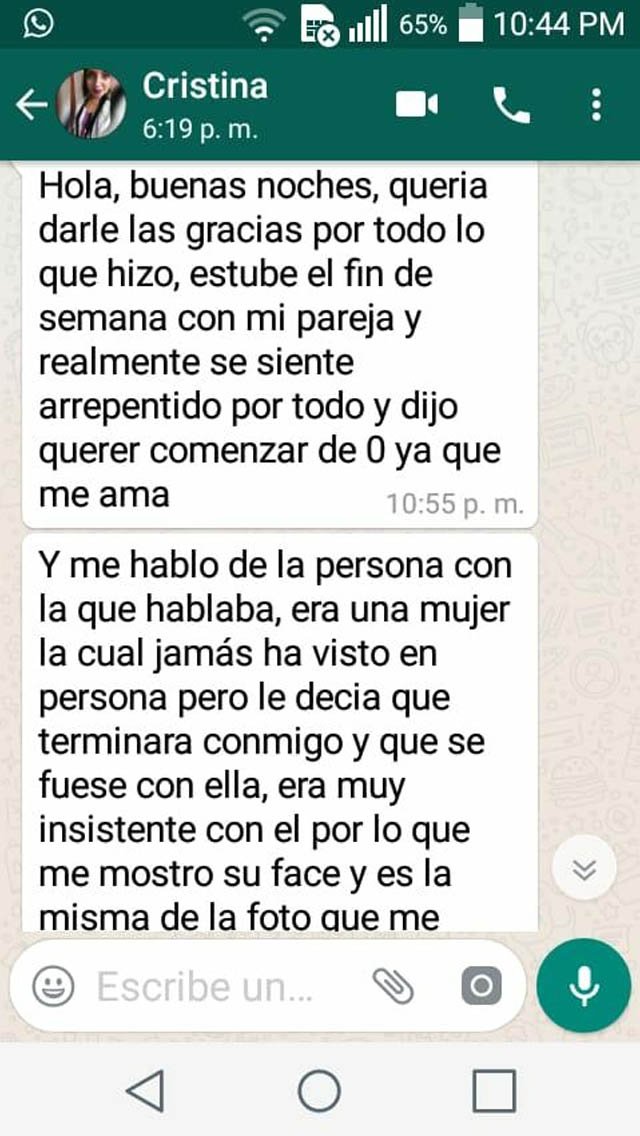The image size is (640, 1136).
Task: Open the system recent apps view
Action: (x=494, y=1091)
